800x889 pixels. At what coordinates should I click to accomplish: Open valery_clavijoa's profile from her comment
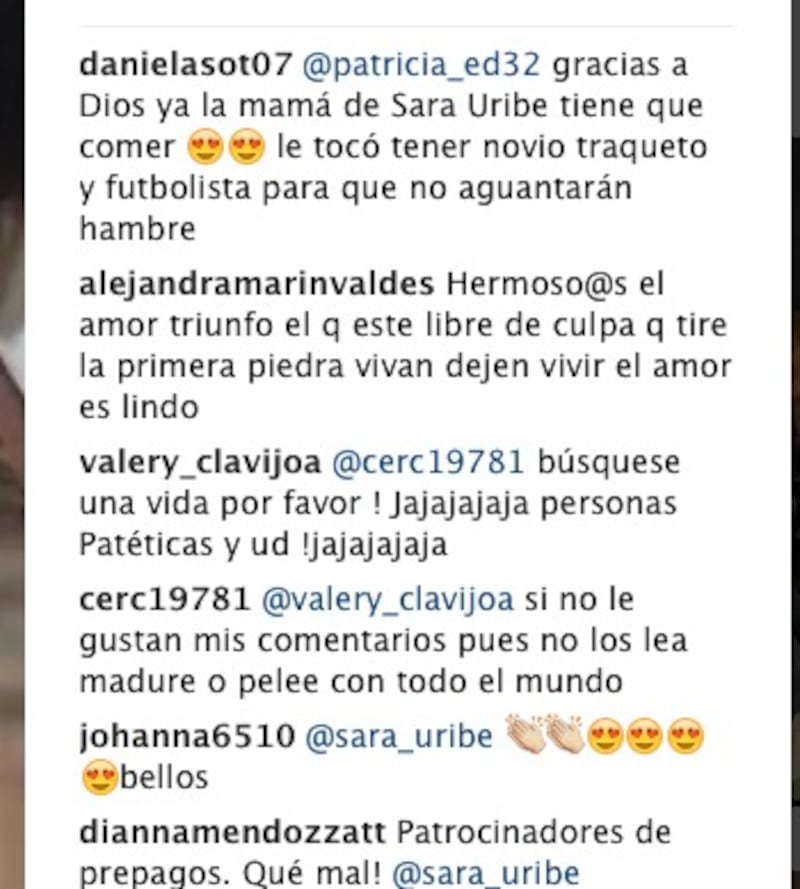[199, 463]
